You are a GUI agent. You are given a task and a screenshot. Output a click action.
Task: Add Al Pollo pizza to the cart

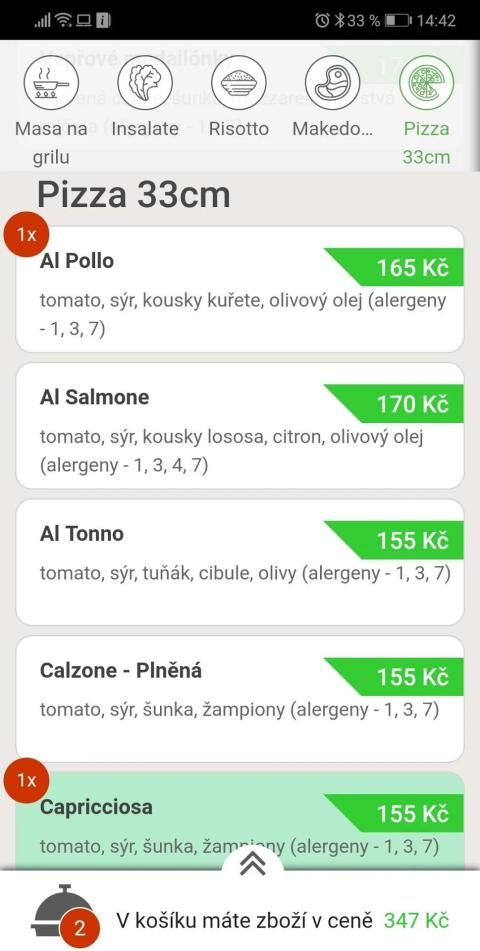point(240,289)
